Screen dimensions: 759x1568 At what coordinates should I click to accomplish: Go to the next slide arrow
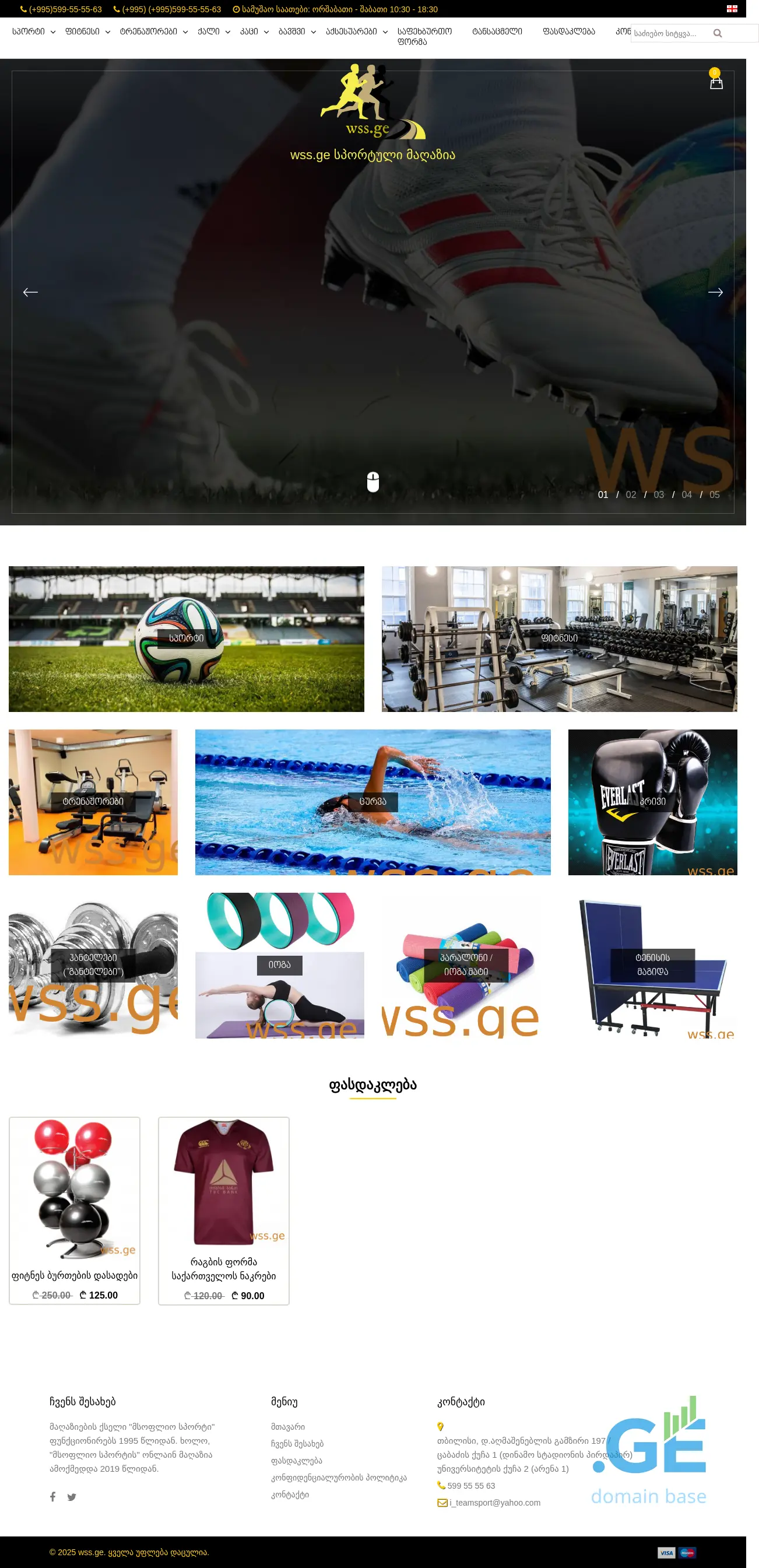click(x=715, y=292)
